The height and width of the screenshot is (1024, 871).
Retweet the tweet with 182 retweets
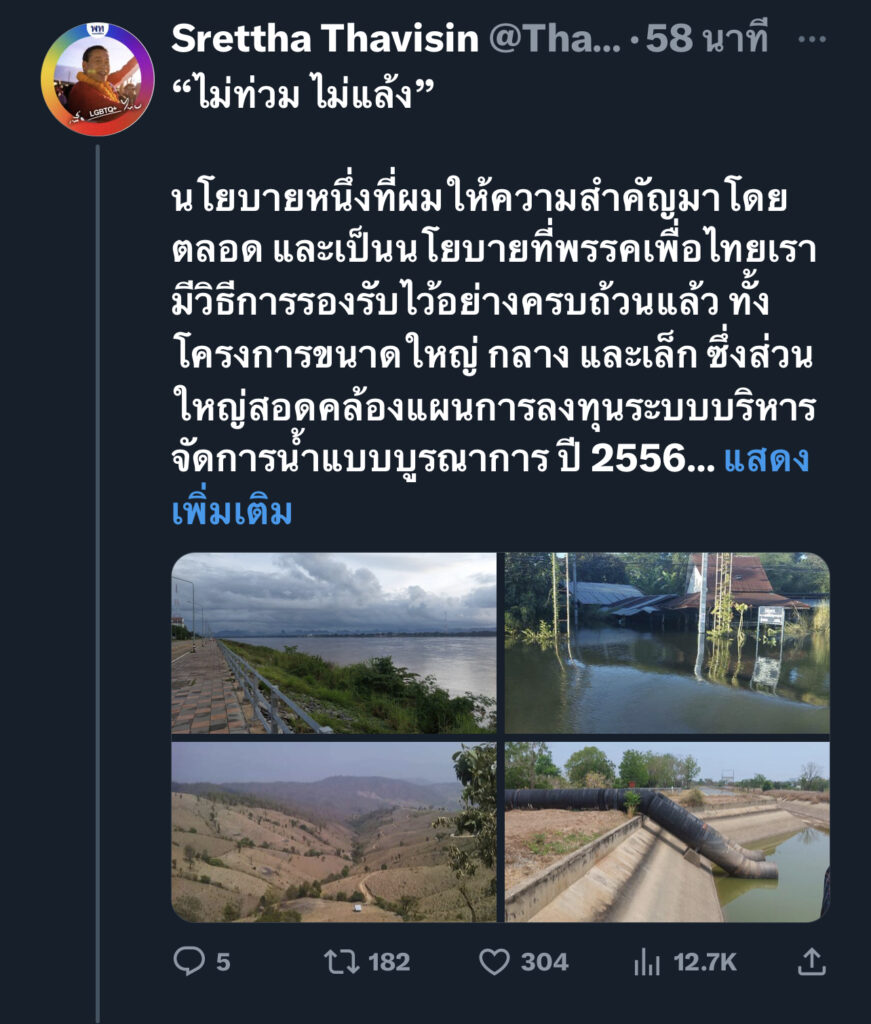click(343, 962)
